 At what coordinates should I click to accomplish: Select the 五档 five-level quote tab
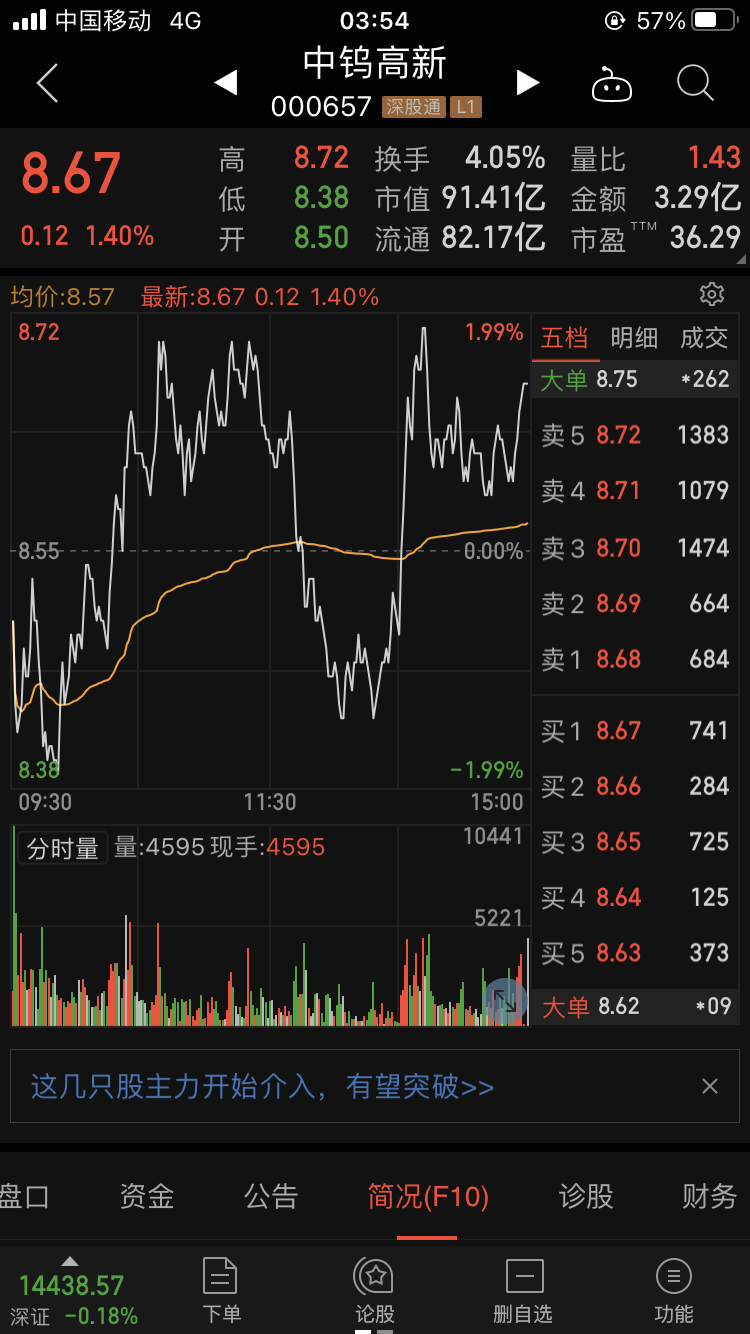pyautogui.click(x=564, y=338)
